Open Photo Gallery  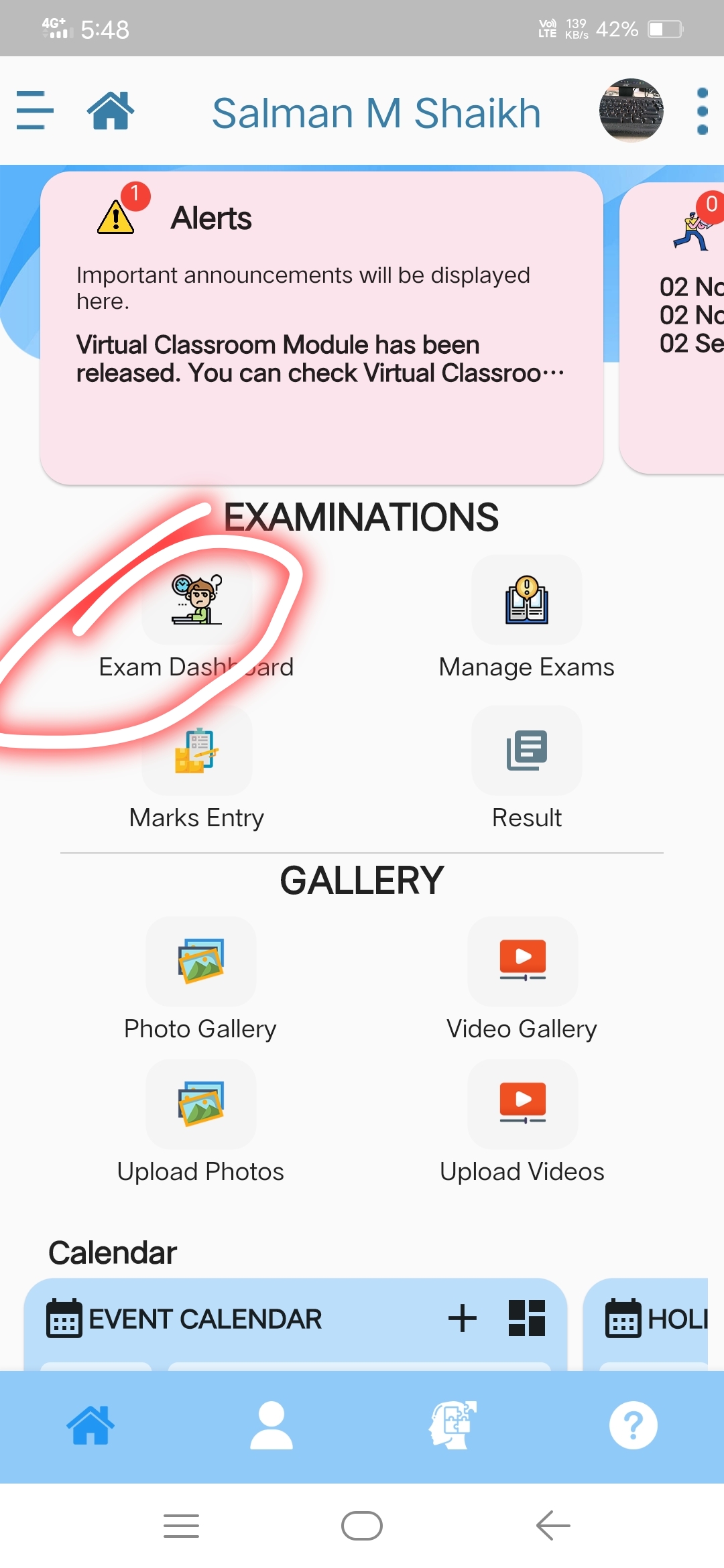(200, 980)
